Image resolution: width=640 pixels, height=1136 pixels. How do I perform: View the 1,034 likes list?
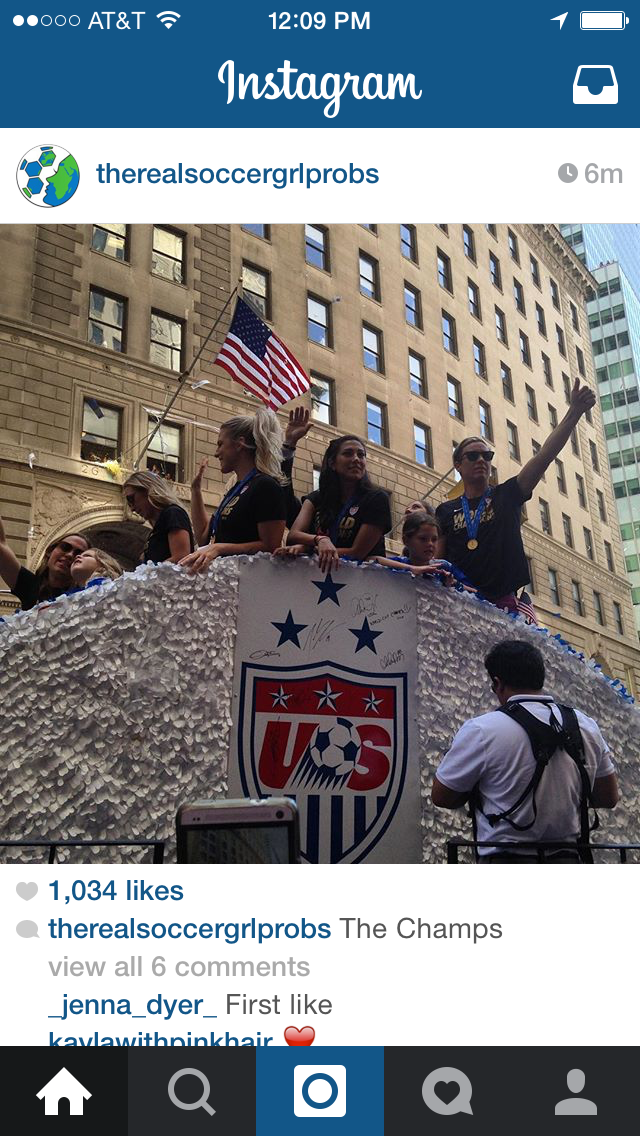point(116,891)
